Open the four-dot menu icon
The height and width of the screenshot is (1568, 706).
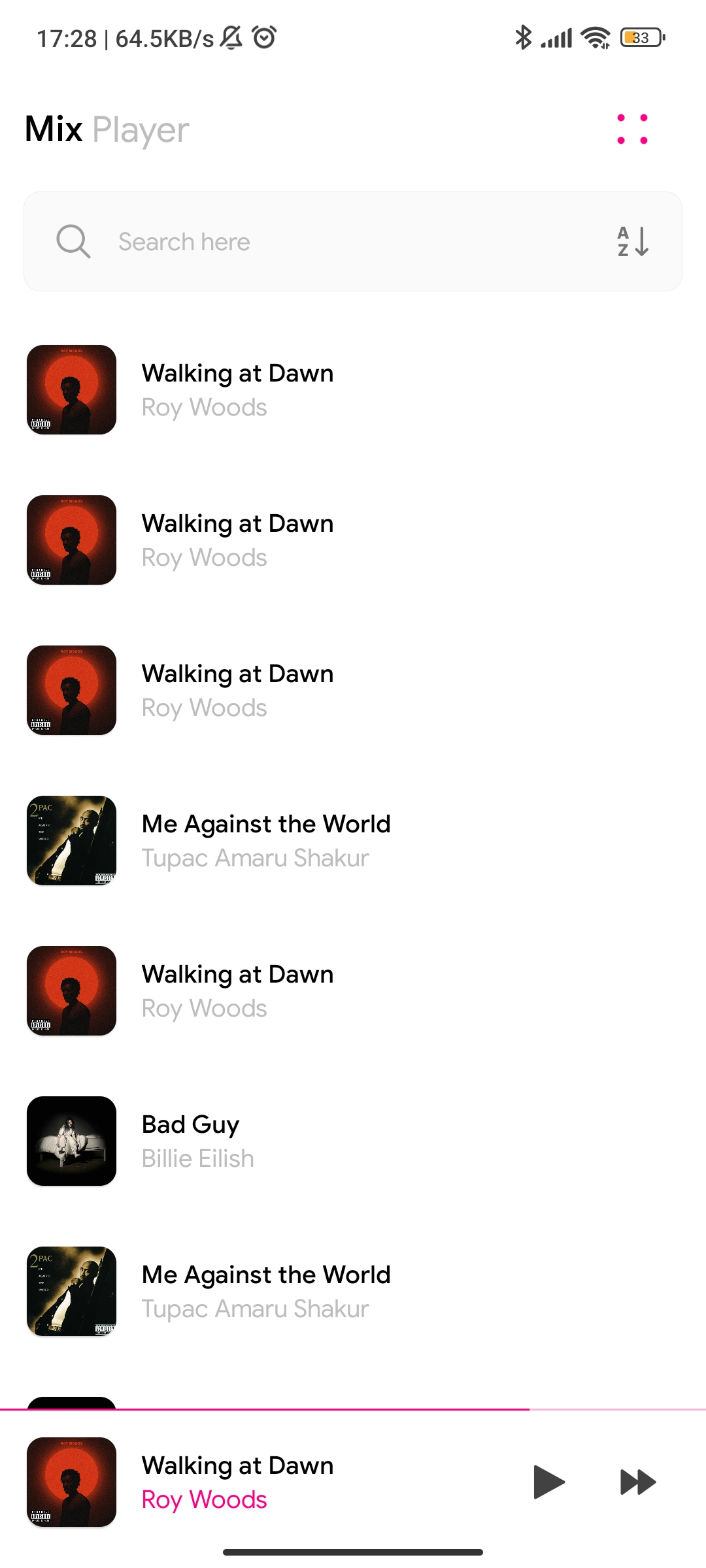pos(632,129)
